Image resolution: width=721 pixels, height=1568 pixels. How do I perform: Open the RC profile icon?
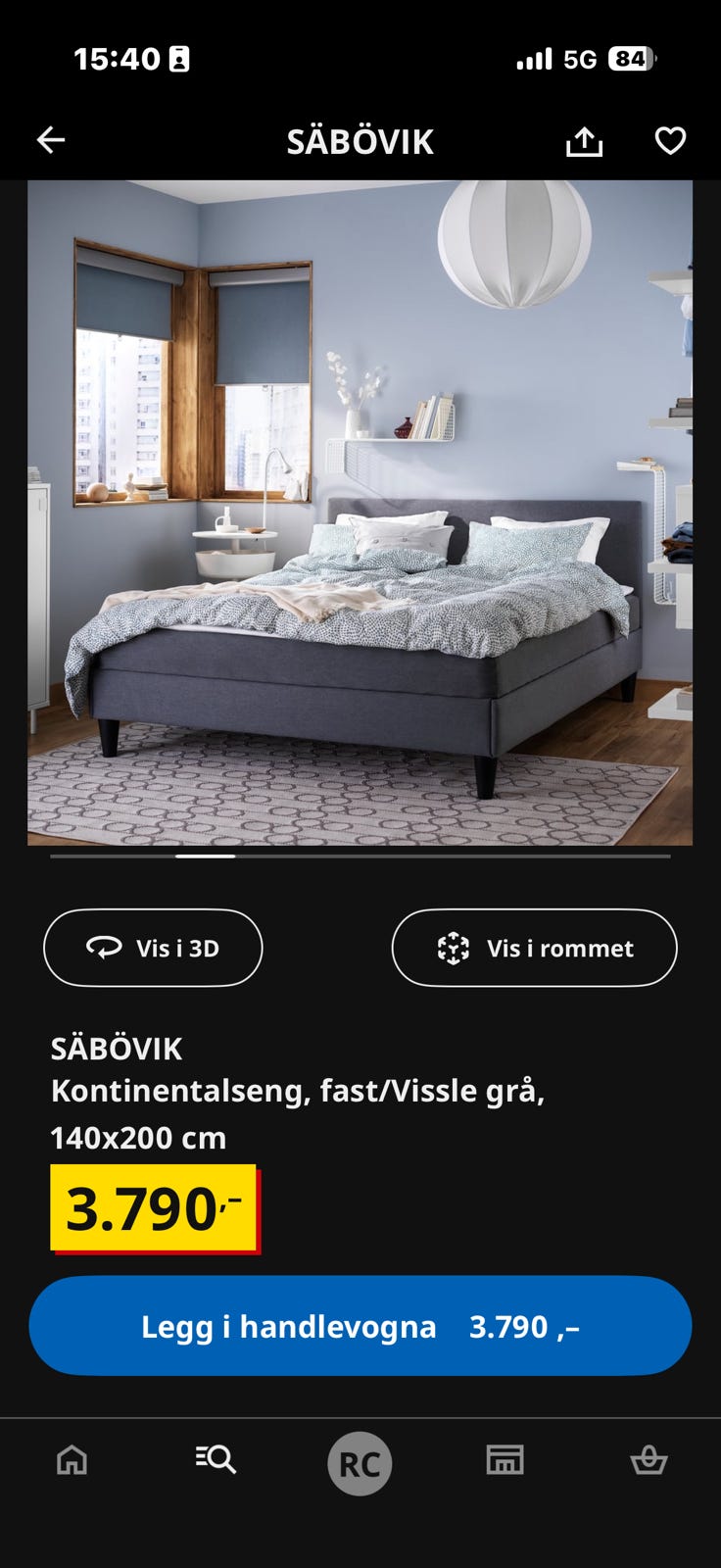pyautogui.click(x=360, y=1462)
